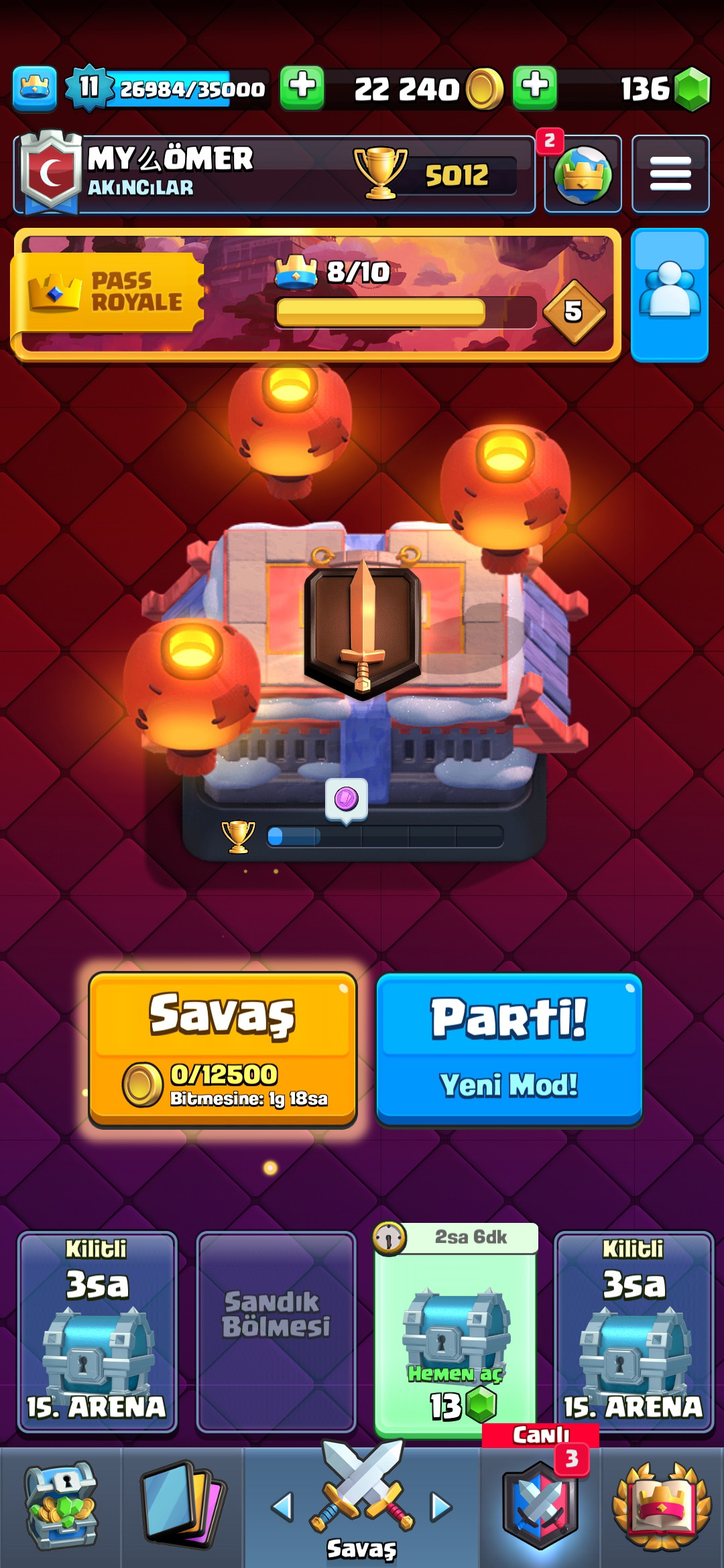Tap the arena sword emblem

point(363,630)
